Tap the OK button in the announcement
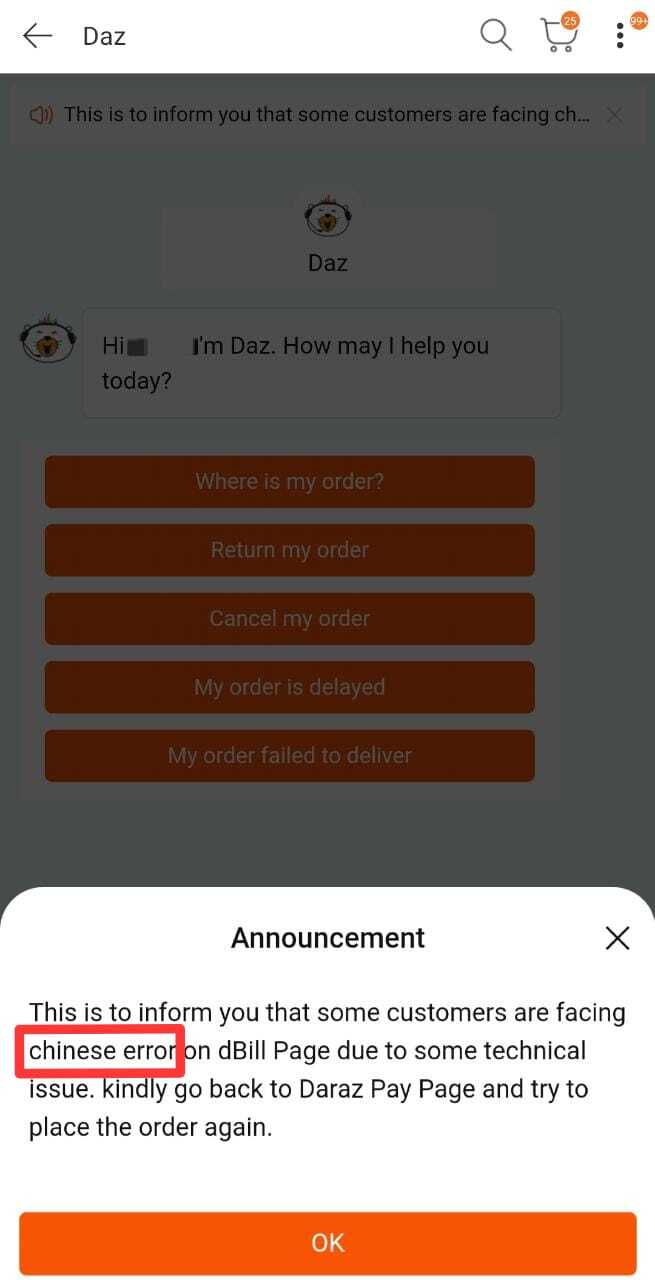655x1280 pixels. pos(327,1242)
